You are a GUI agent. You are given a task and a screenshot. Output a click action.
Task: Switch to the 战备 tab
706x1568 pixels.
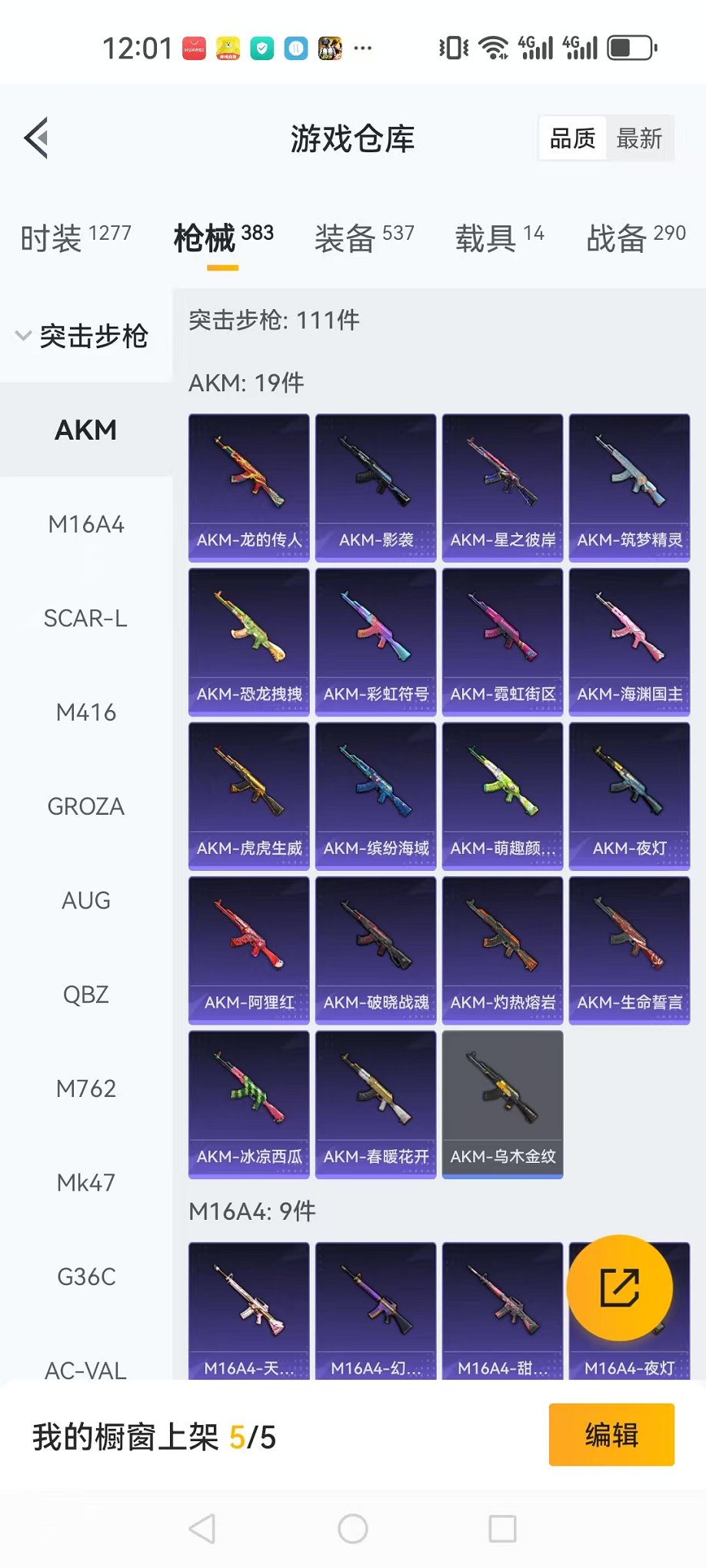click(x=635, y=238)
